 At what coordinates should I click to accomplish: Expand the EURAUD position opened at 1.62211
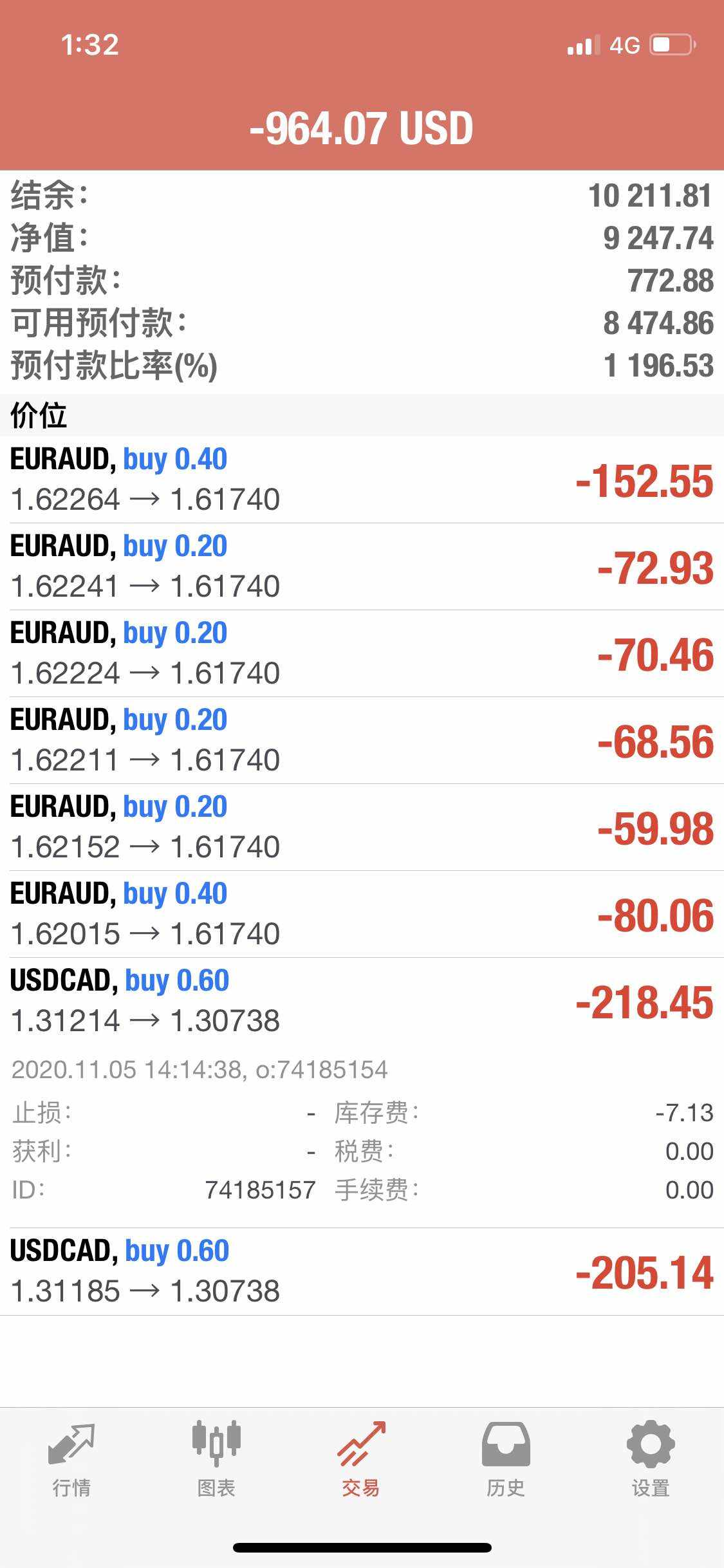click(x=362, y=740)
